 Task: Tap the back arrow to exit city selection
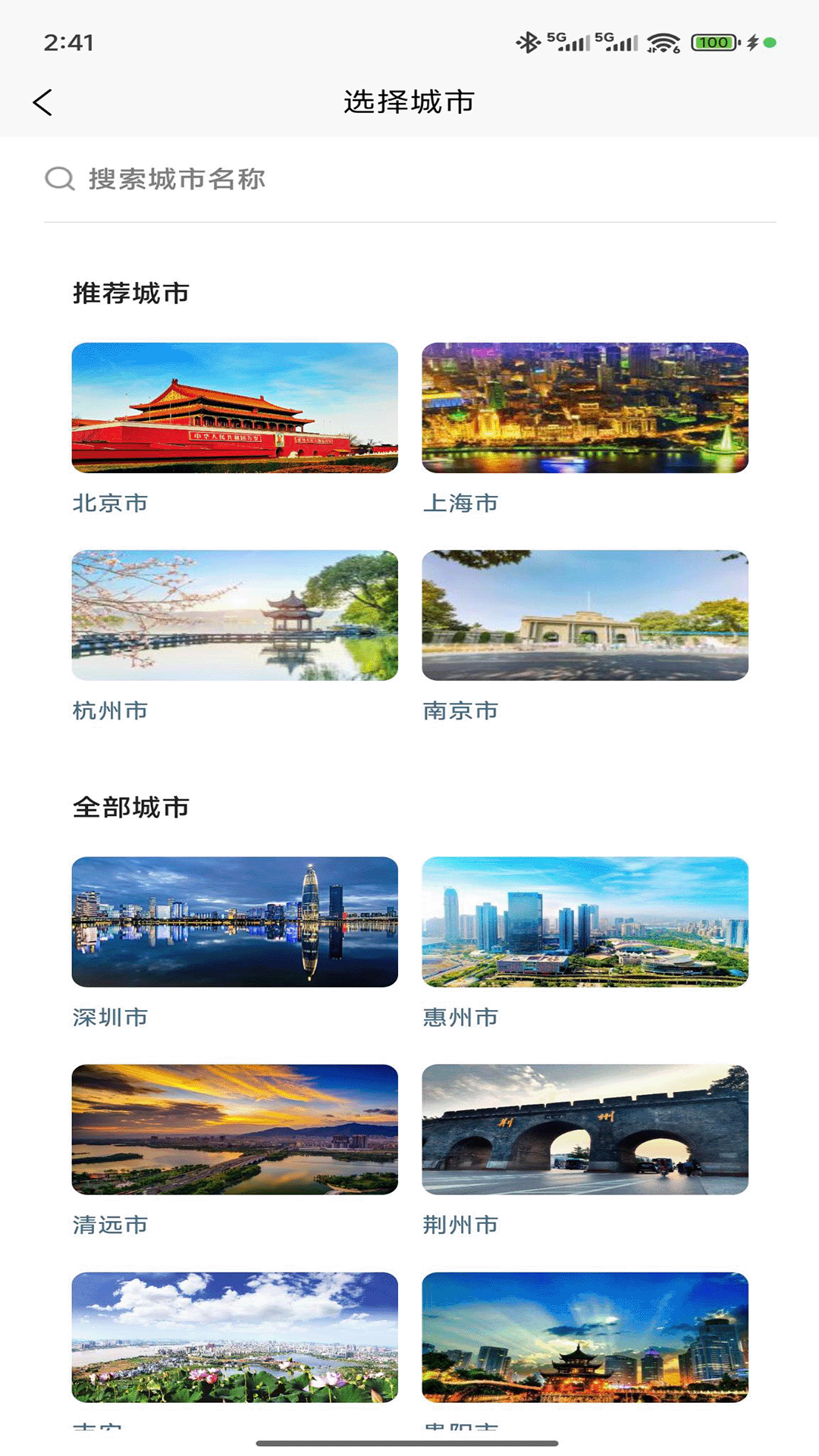point(43,101)
